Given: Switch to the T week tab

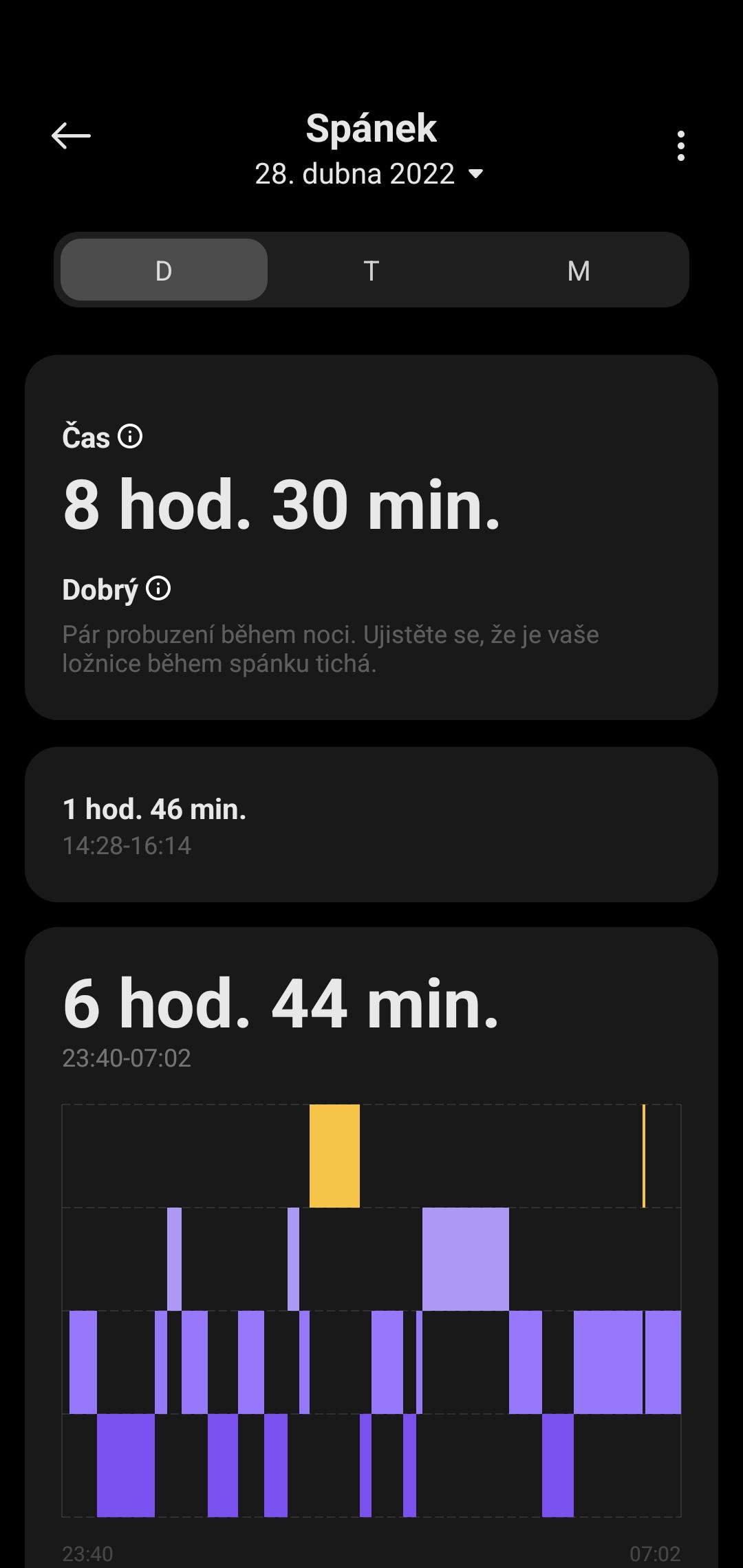Looking at the screenshot, I should click(371, 270).
